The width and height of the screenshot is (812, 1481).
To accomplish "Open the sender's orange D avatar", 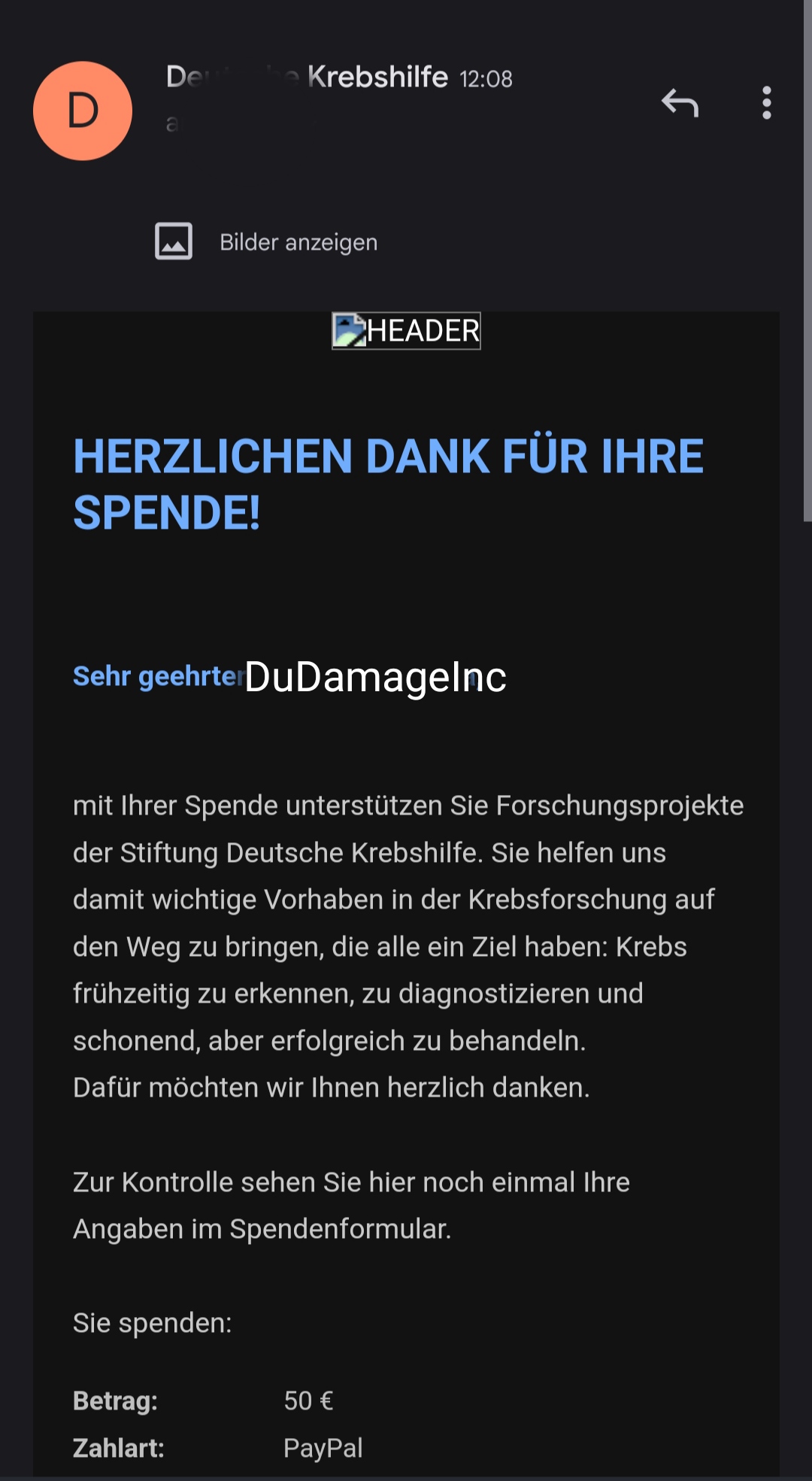I will coord(83,111).
